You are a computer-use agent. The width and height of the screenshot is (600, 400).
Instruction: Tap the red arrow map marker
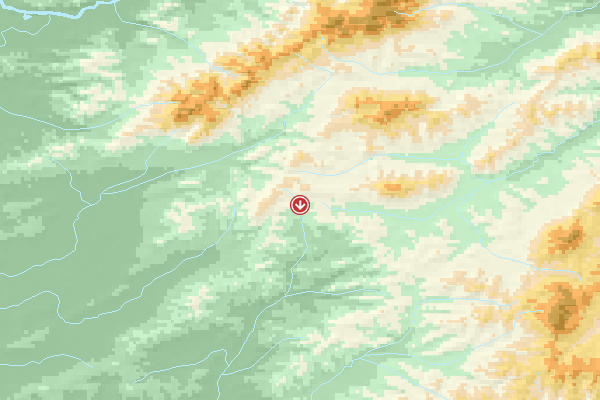(299, 205)
